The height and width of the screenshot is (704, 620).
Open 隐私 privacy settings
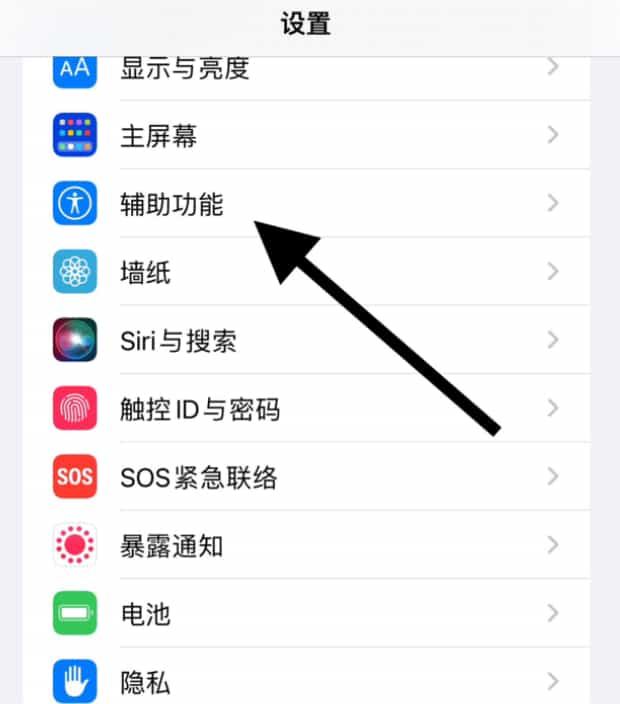[145, 683]
